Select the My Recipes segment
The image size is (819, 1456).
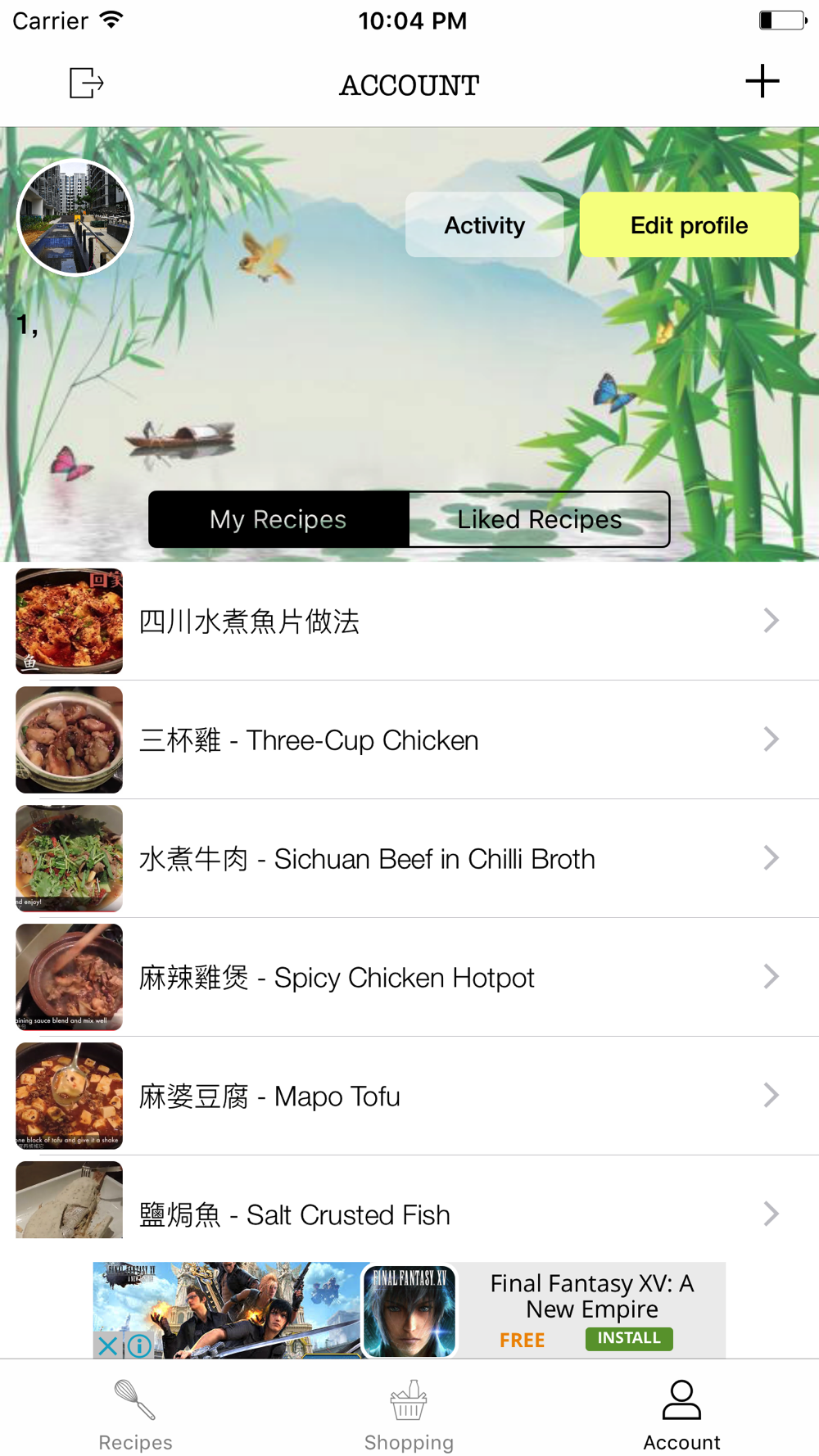click(x=278, y=519)
